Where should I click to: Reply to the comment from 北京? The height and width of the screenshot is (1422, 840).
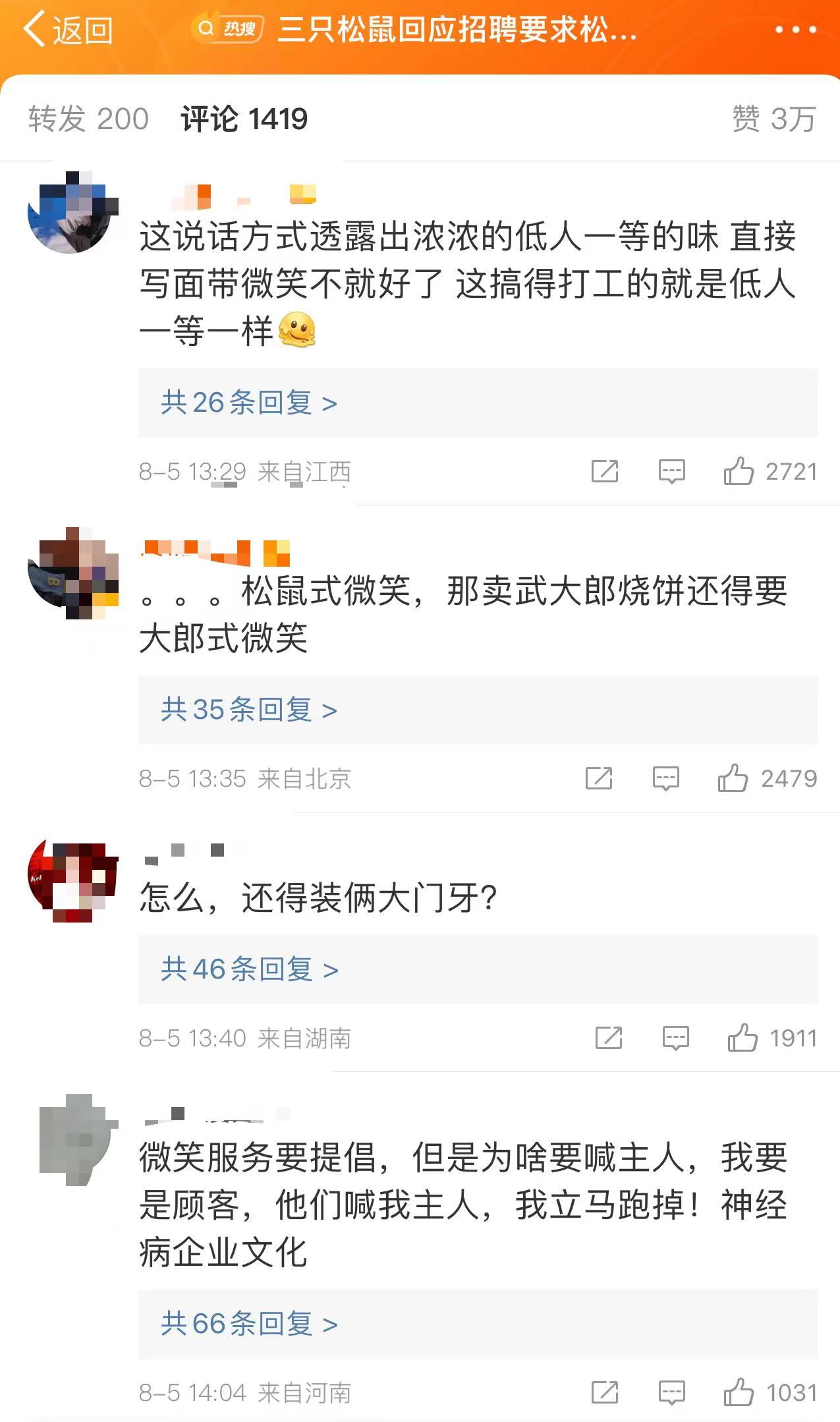click(665, 779)
